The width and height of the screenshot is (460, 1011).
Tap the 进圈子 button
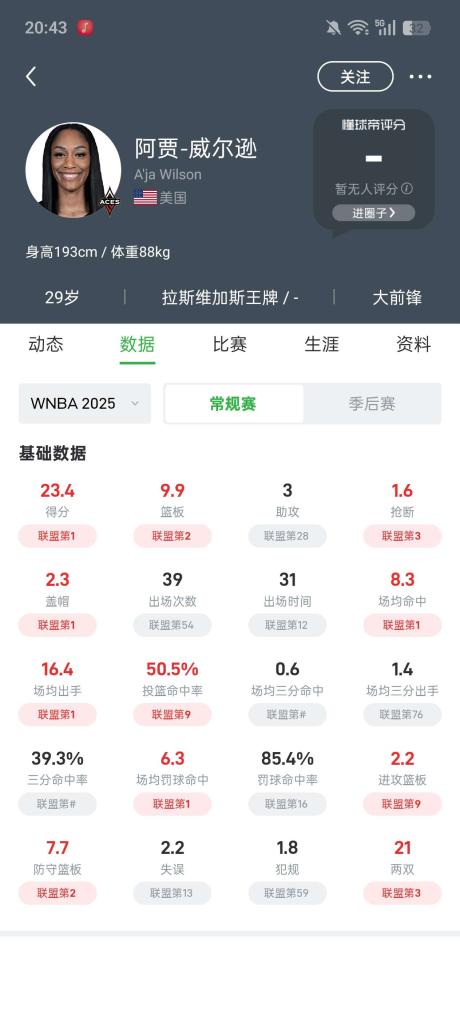374,213
